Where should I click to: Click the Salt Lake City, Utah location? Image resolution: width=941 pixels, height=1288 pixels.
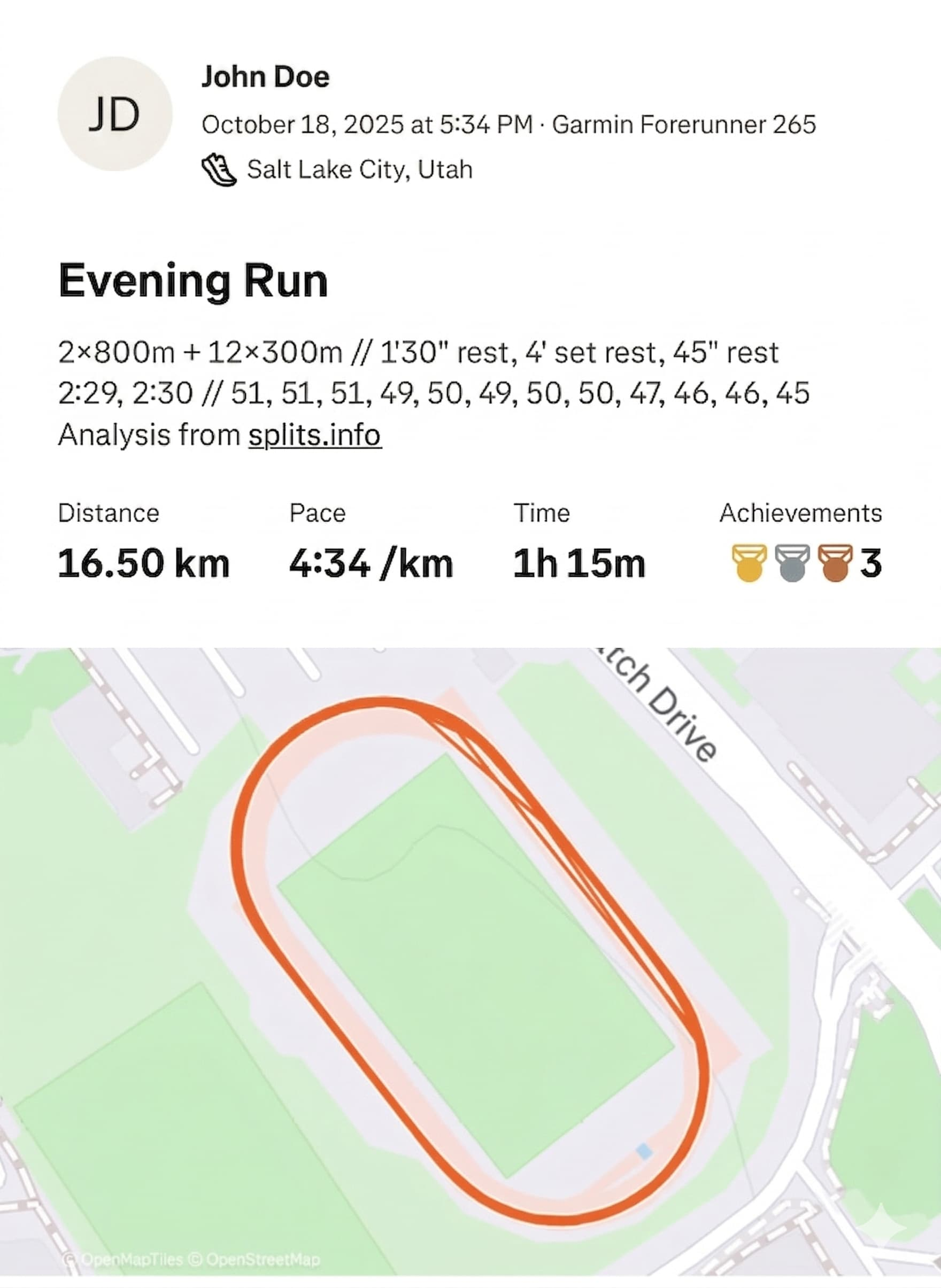tap(359, 168)
